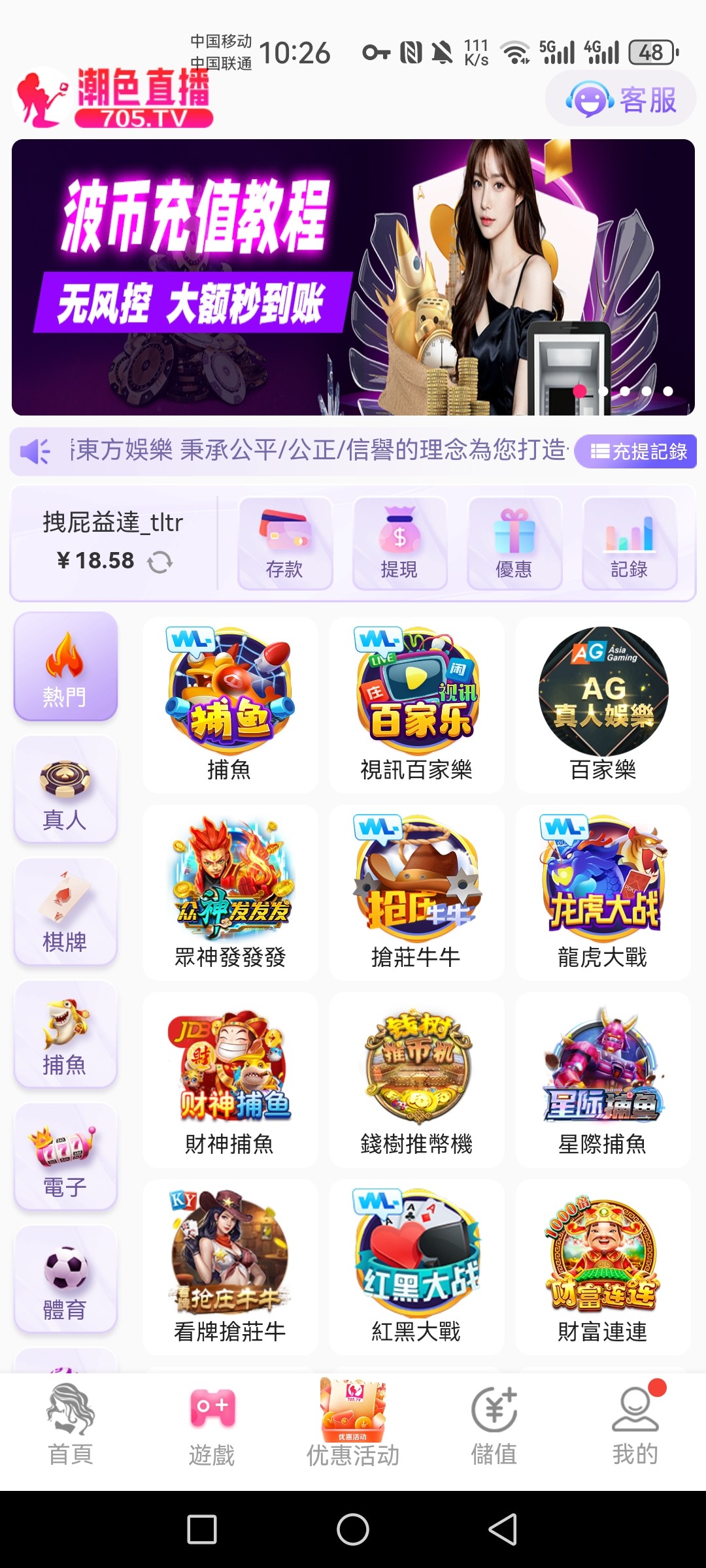The image size is (706, 1568).
Task: Open 提現 withdrawal
Action: (x=399, y=544)
